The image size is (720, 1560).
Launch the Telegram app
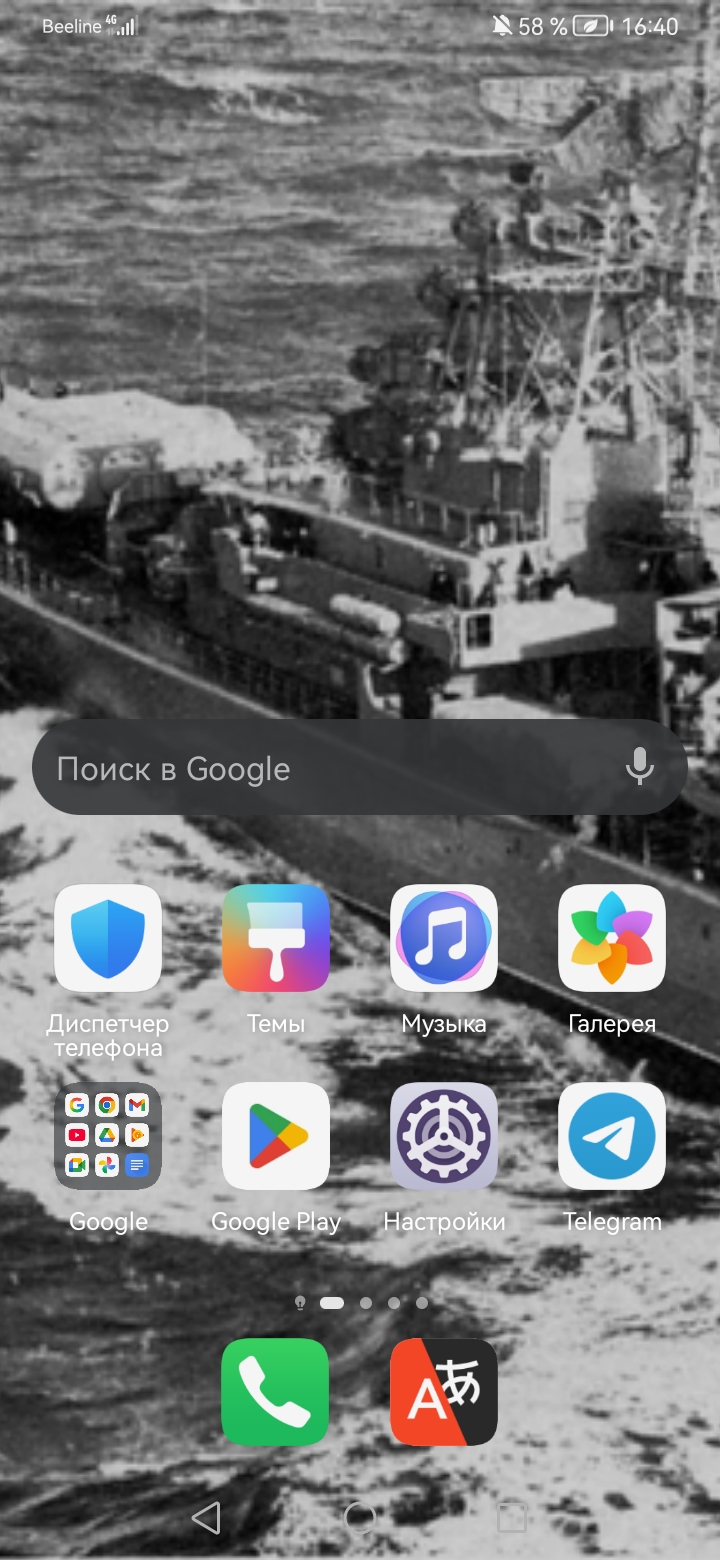[x=612, y=1136]
